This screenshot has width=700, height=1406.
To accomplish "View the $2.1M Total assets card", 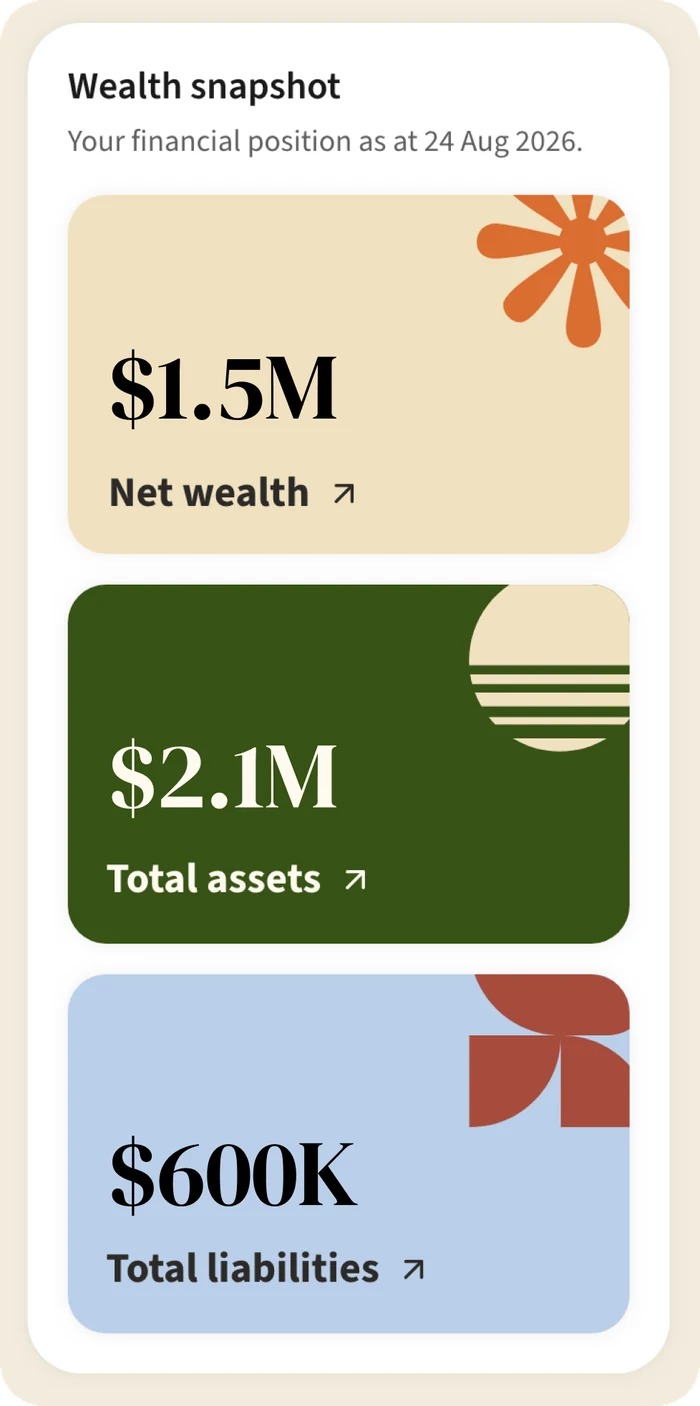I will [x=348, y=764].
